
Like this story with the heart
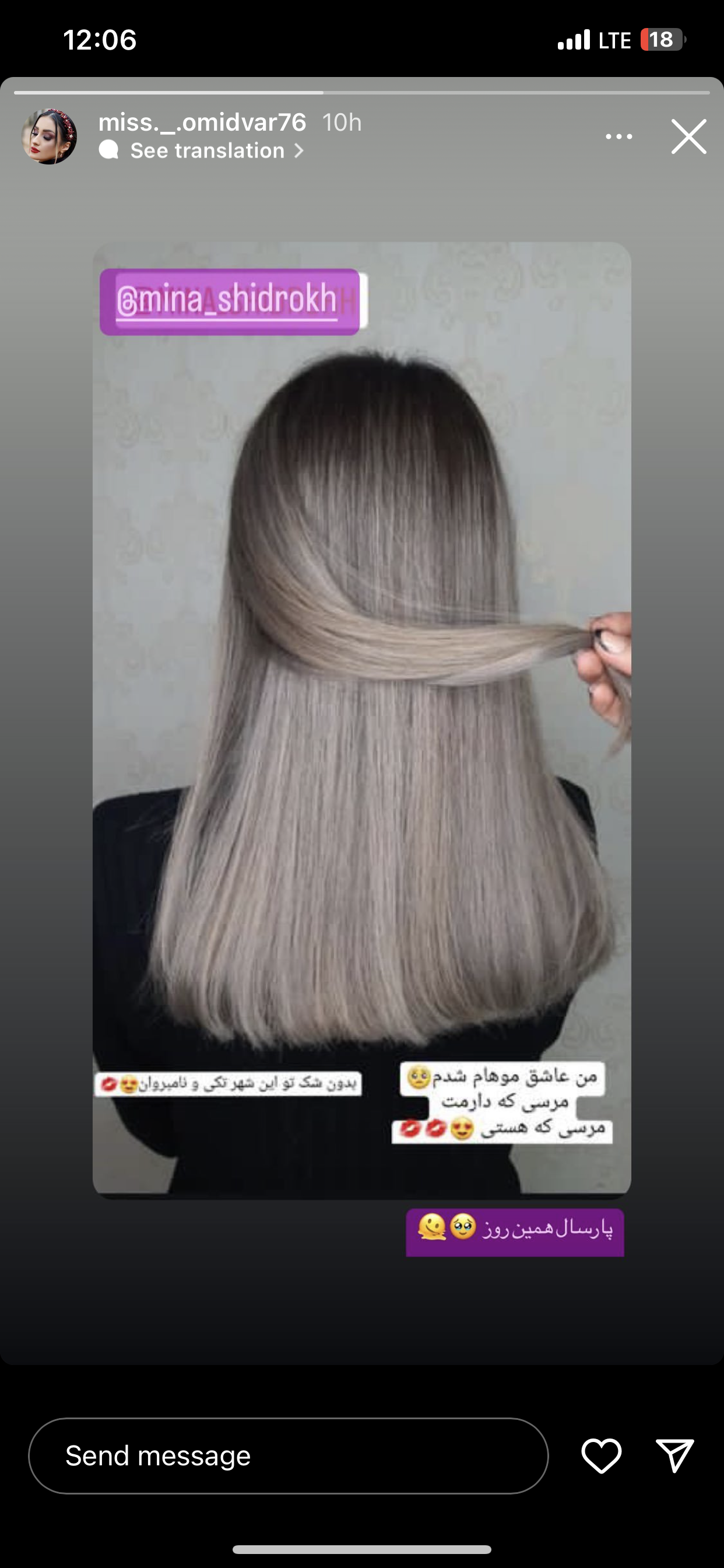(601, 1455)
